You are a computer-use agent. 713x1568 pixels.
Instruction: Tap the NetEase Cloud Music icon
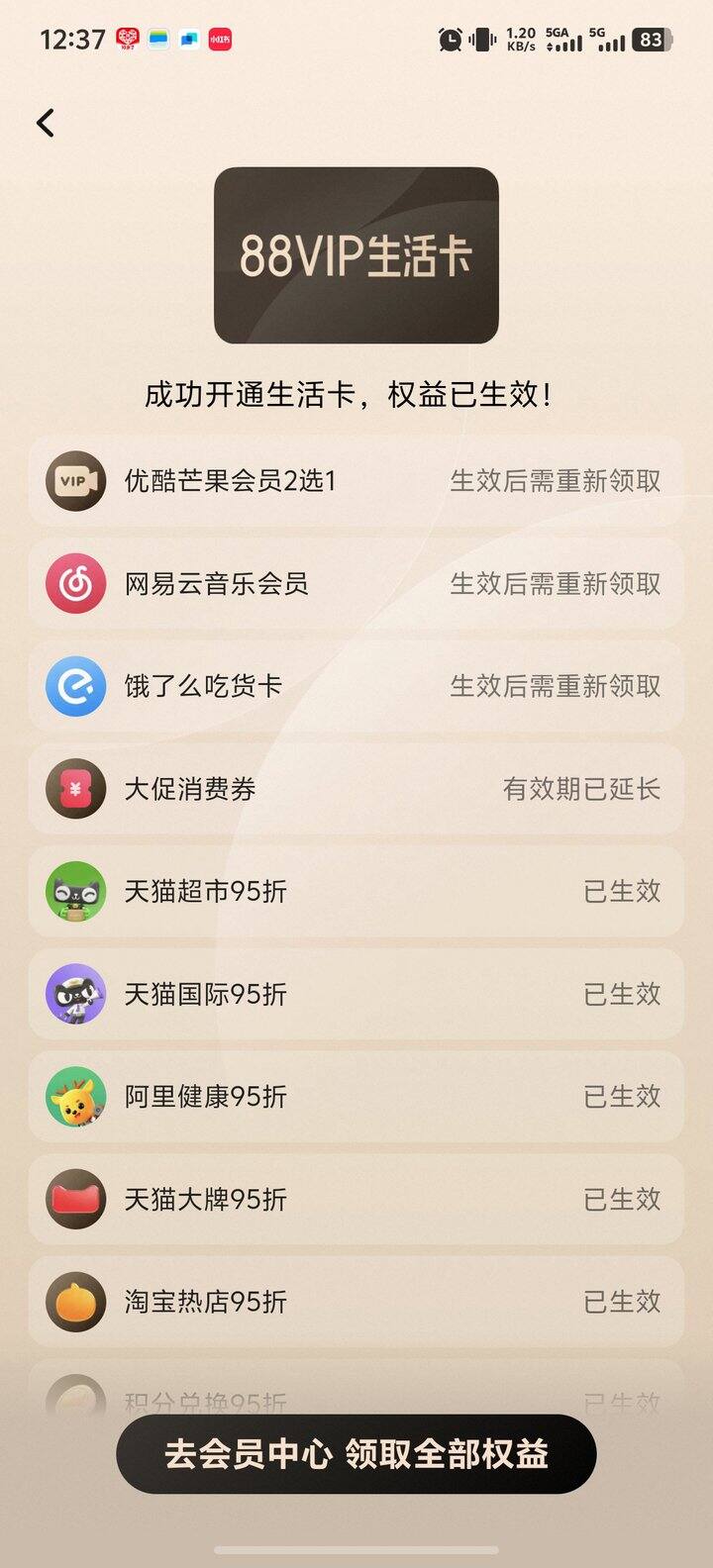click(74, 584)
